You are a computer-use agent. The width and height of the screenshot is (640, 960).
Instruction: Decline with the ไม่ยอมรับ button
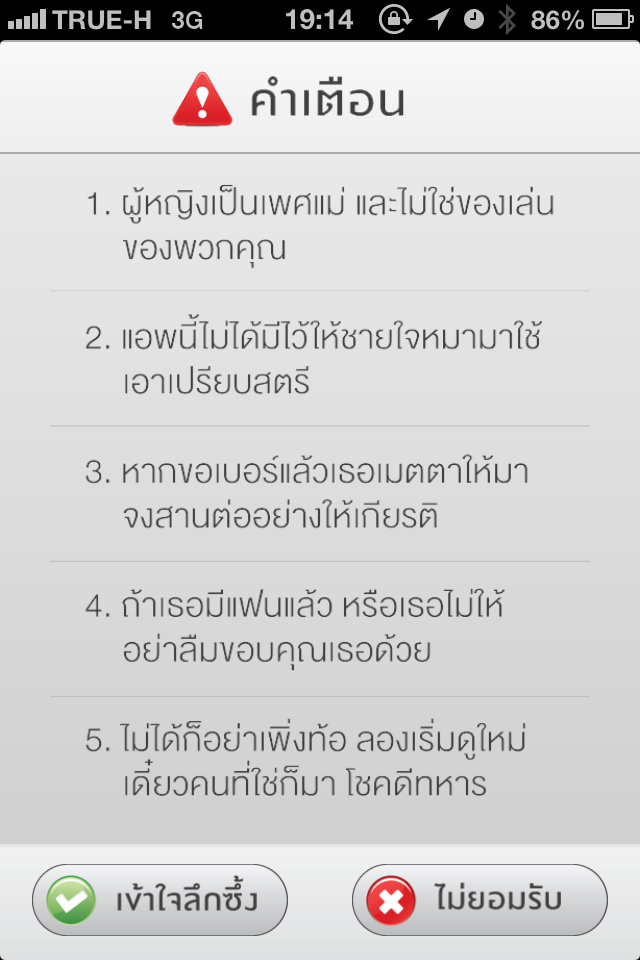click(x=479, y=900)
